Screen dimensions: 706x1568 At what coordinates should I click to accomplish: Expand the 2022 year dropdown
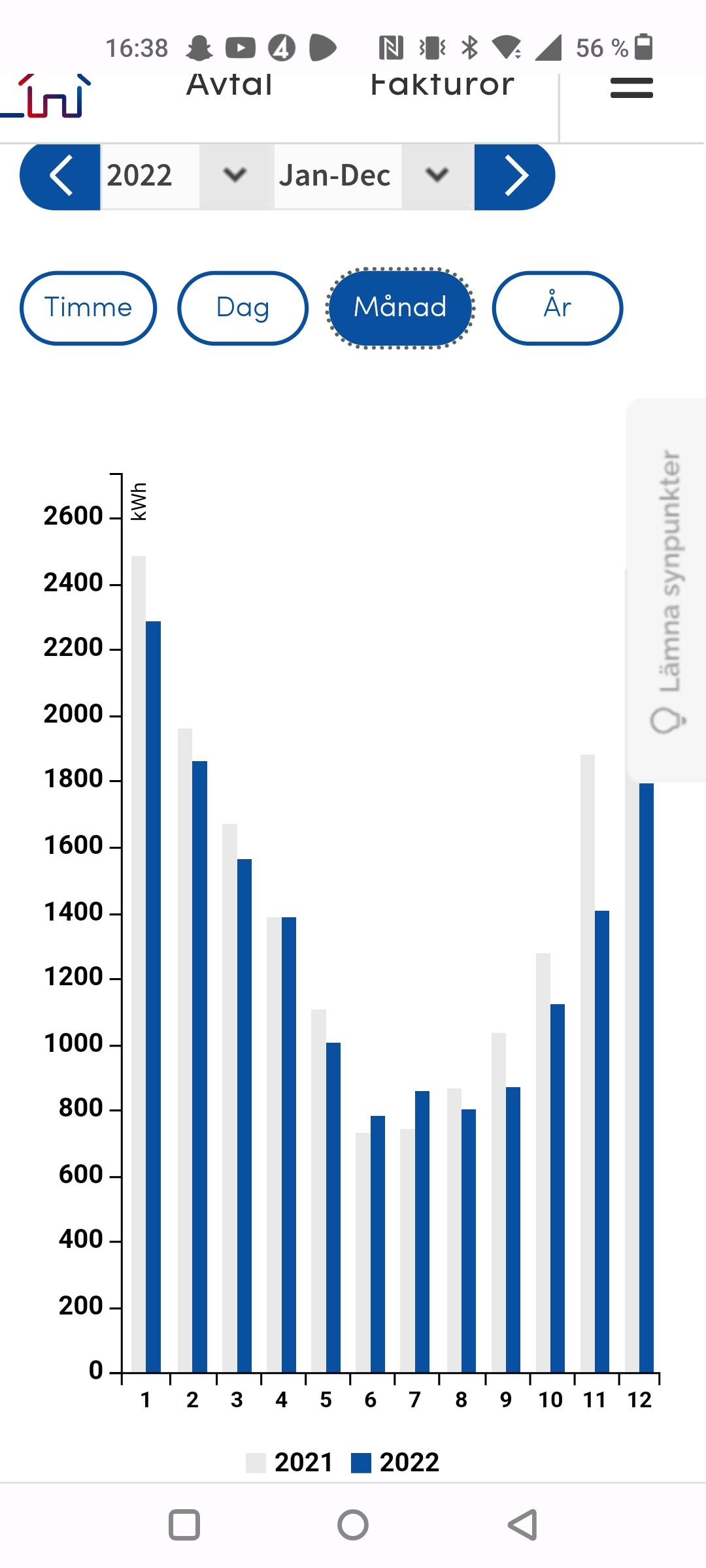point(233,176)
